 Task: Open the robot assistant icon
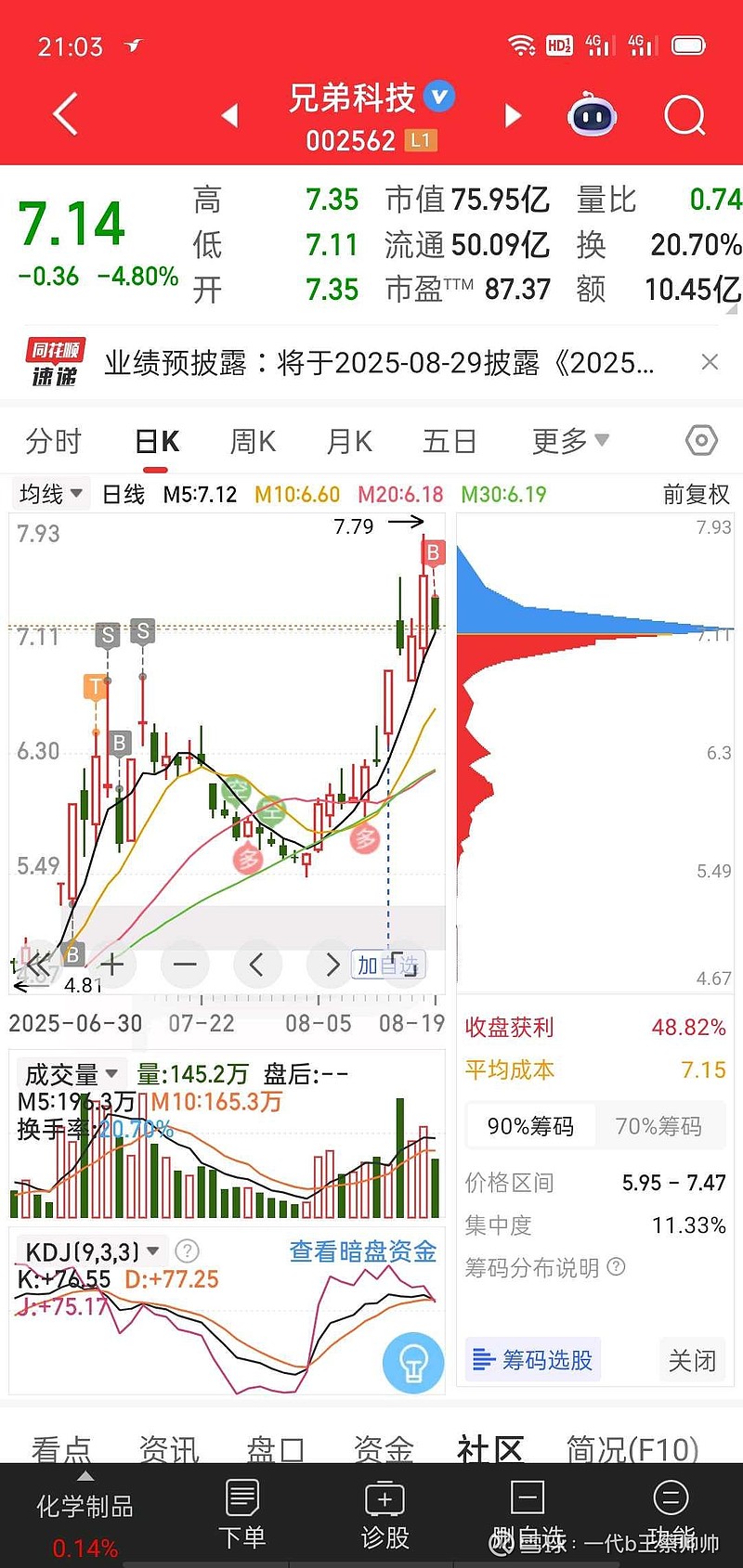tap(593, 115)
